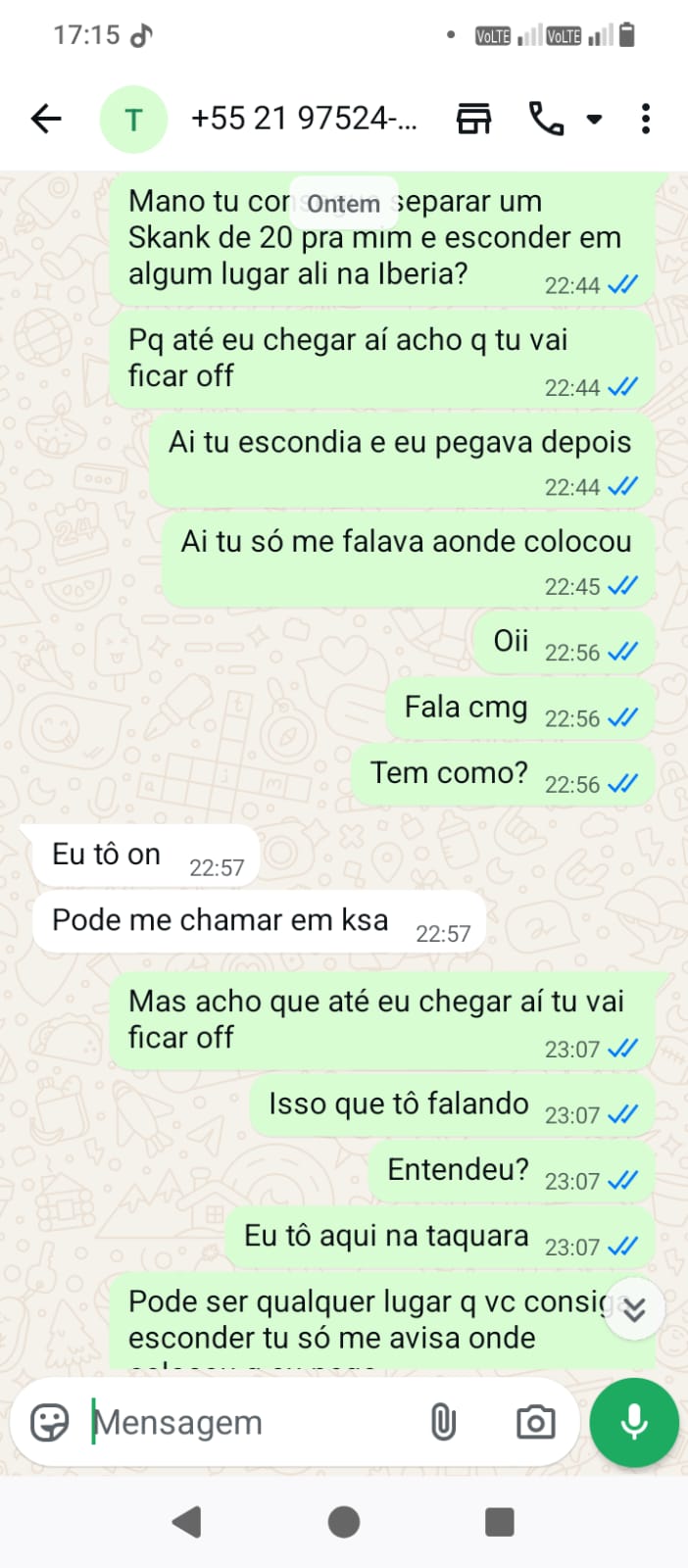Focus the Mensagem text field

(245, 1422)
